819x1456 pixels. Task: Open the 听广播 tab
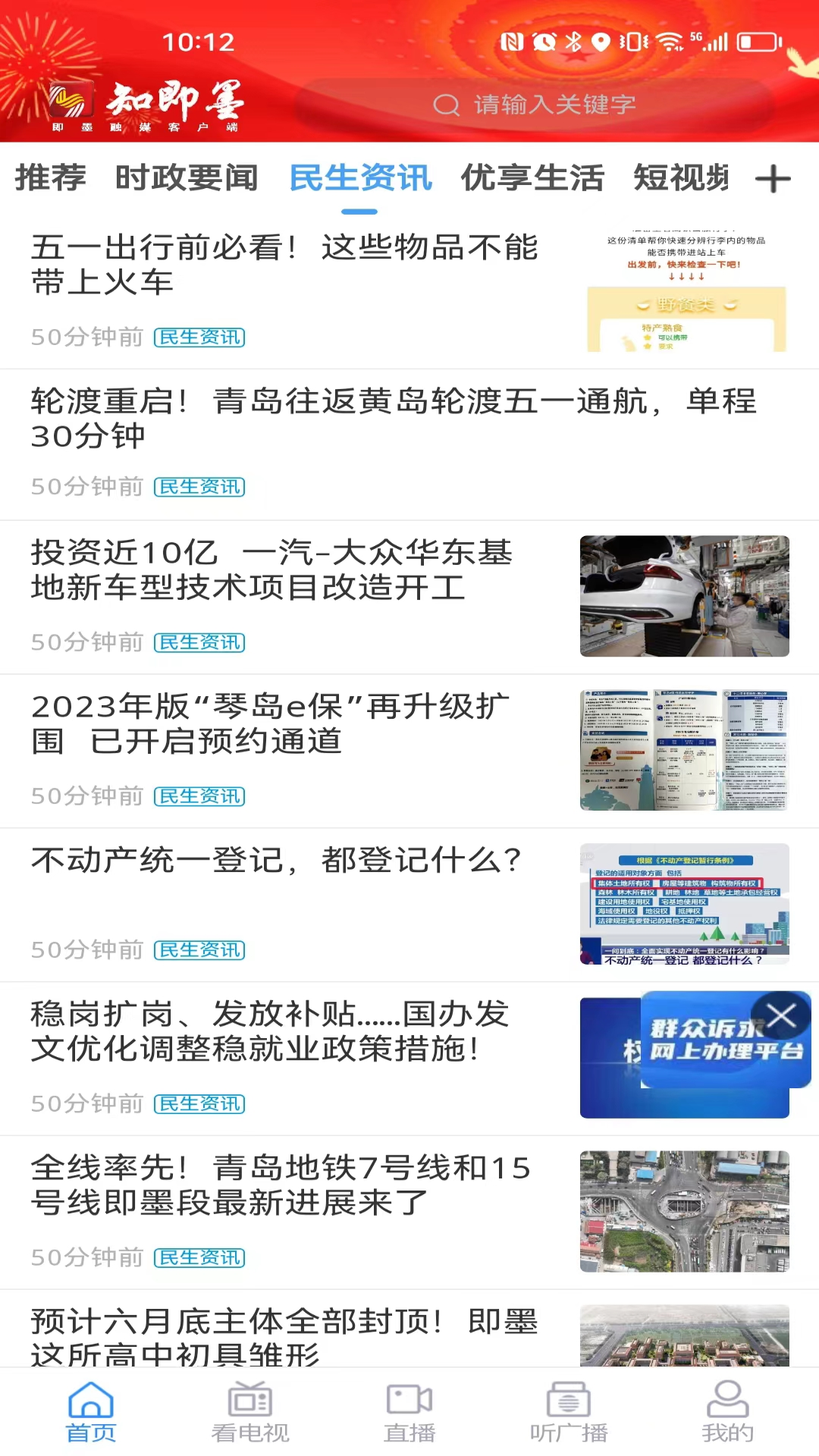[x=569, y=1412]
